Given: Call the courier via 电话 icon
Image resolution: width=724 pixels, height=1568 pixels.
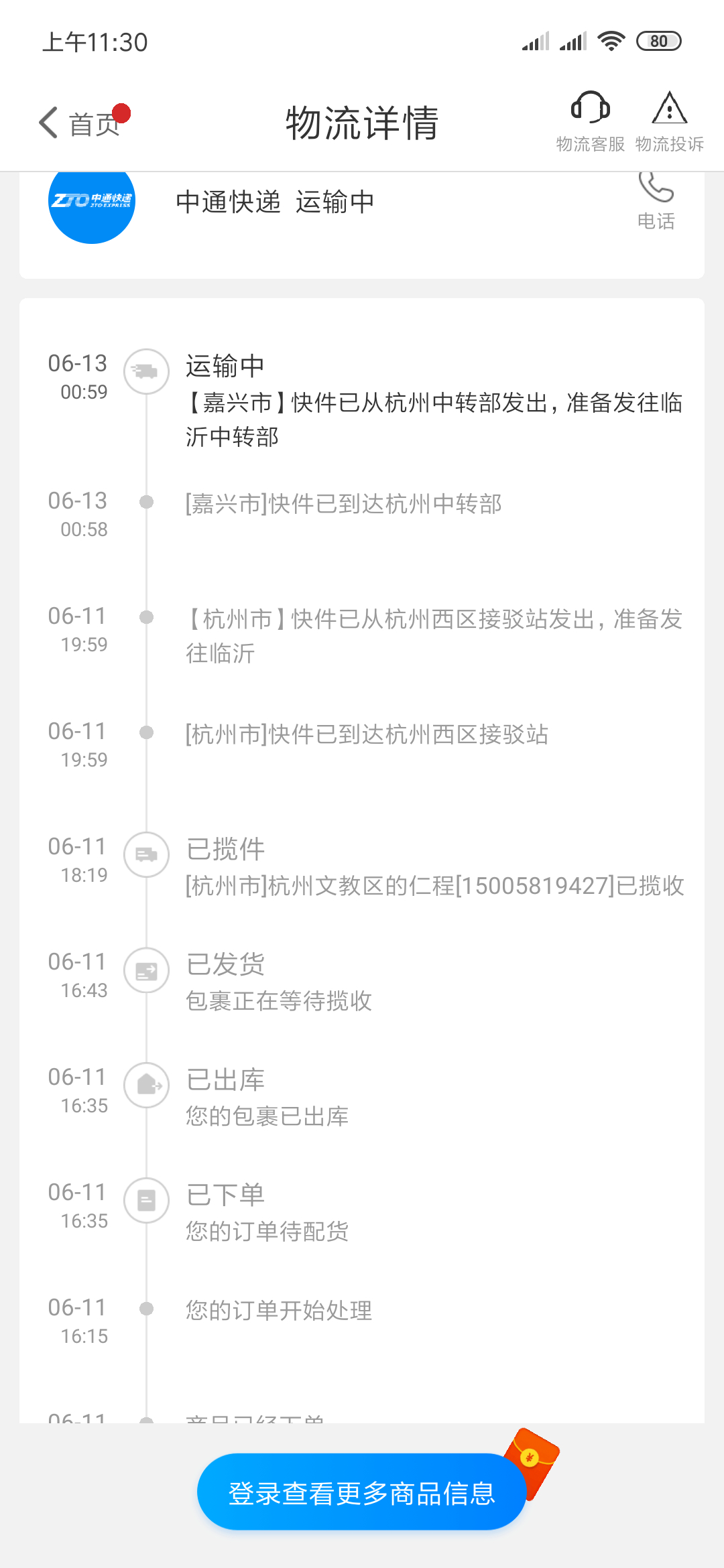Looking at the screenshot, I should tap(656, 200).
